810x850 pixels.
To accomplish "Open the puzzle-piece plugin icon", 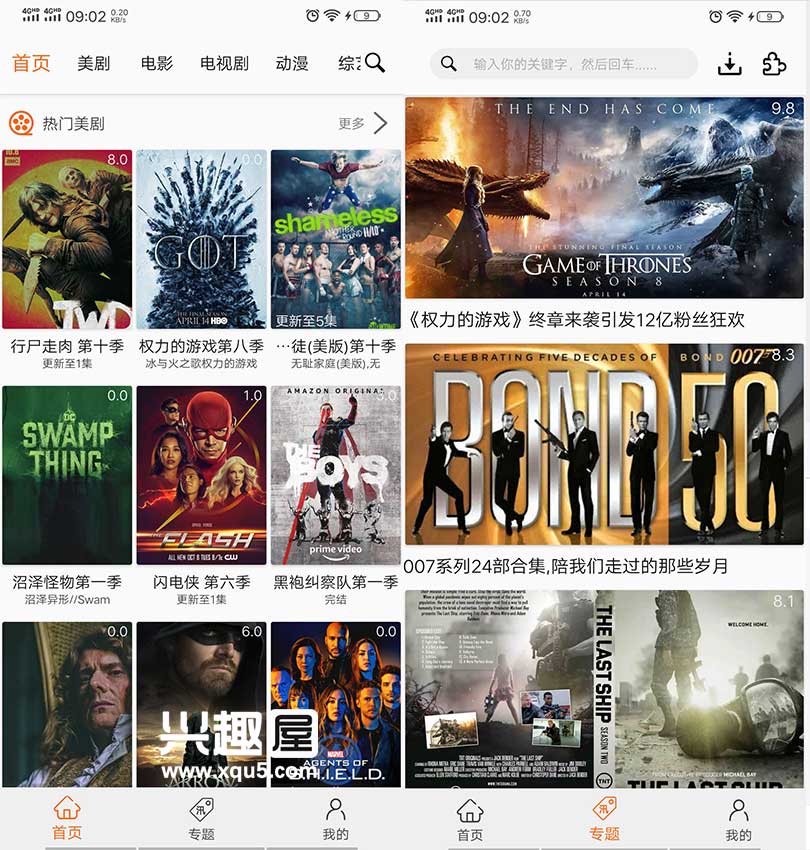I will pos(773,64).
